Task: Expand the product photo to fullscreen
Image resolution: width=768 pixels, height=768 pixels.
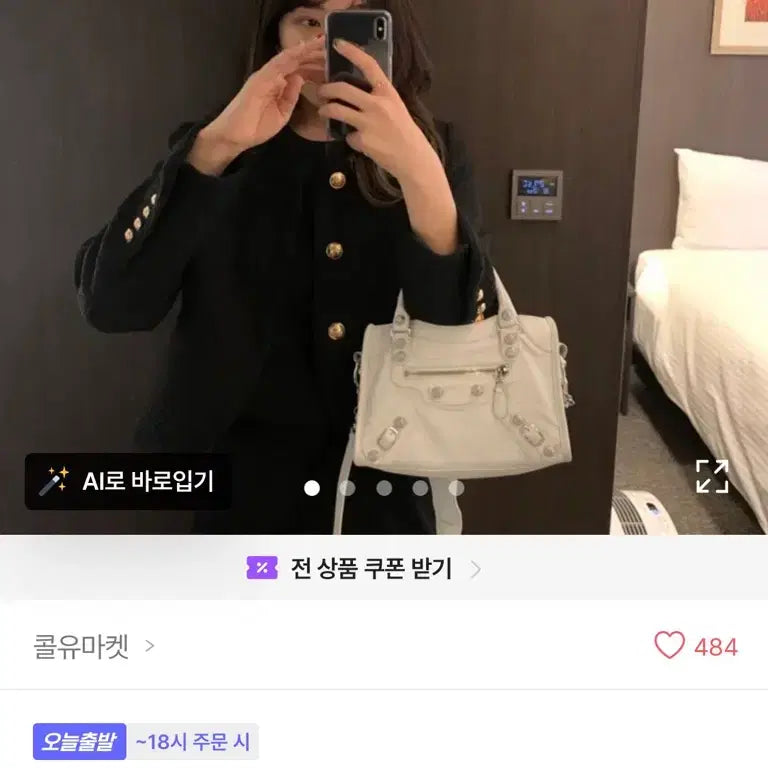Action: pos(712,476)
